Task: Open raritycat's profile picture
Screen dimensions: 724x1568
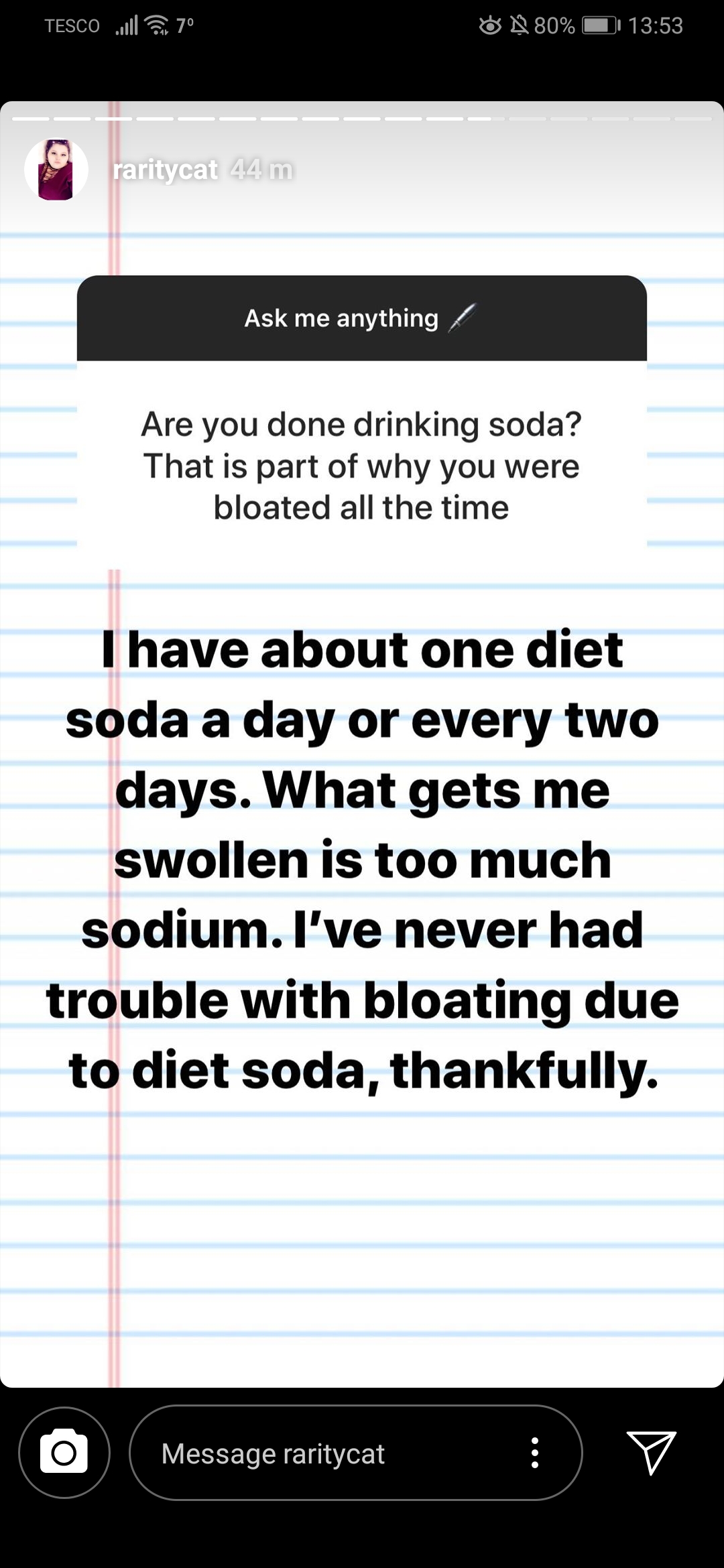Action: (x=56, y=170)
